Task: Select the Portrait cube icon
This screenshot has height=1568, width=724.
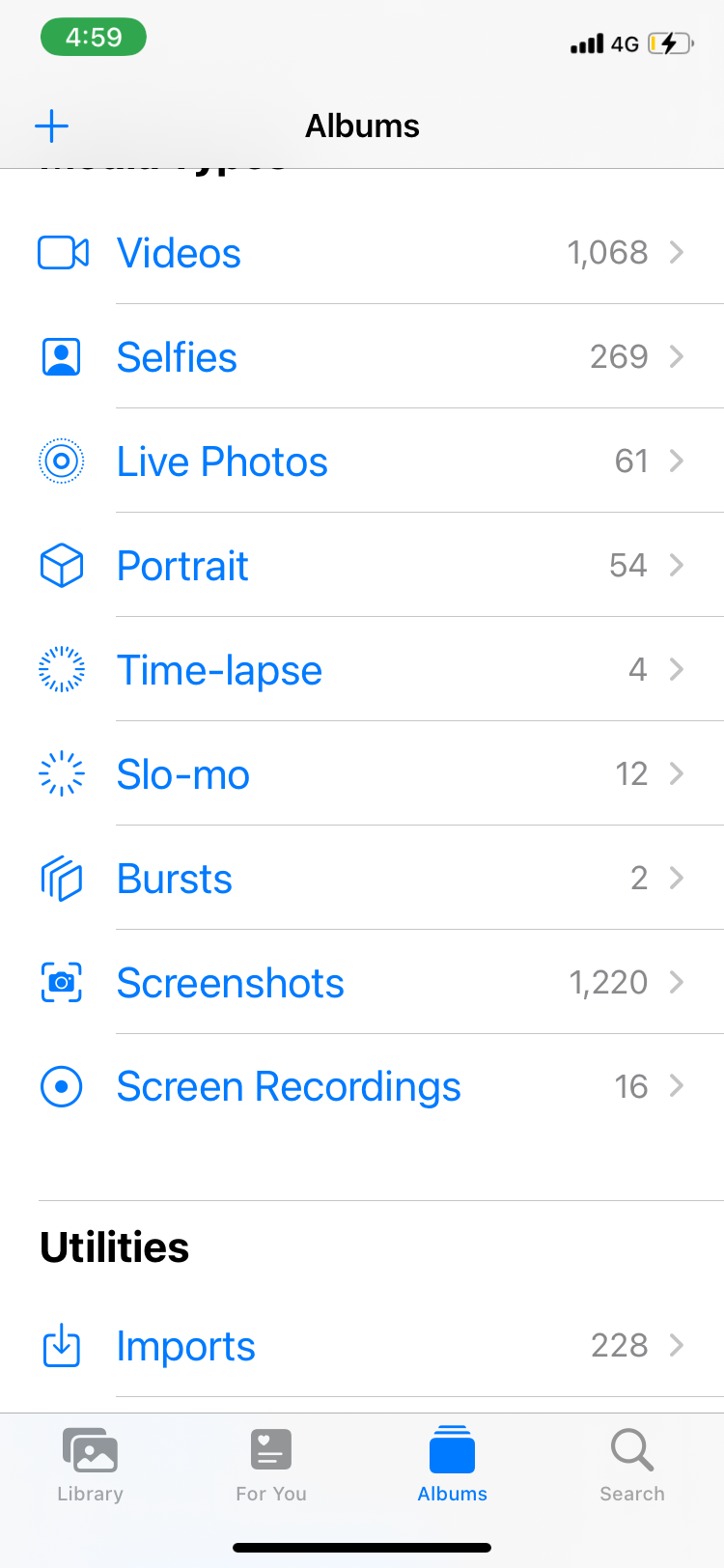Action: pyautogui.click(x=61, y=565)
